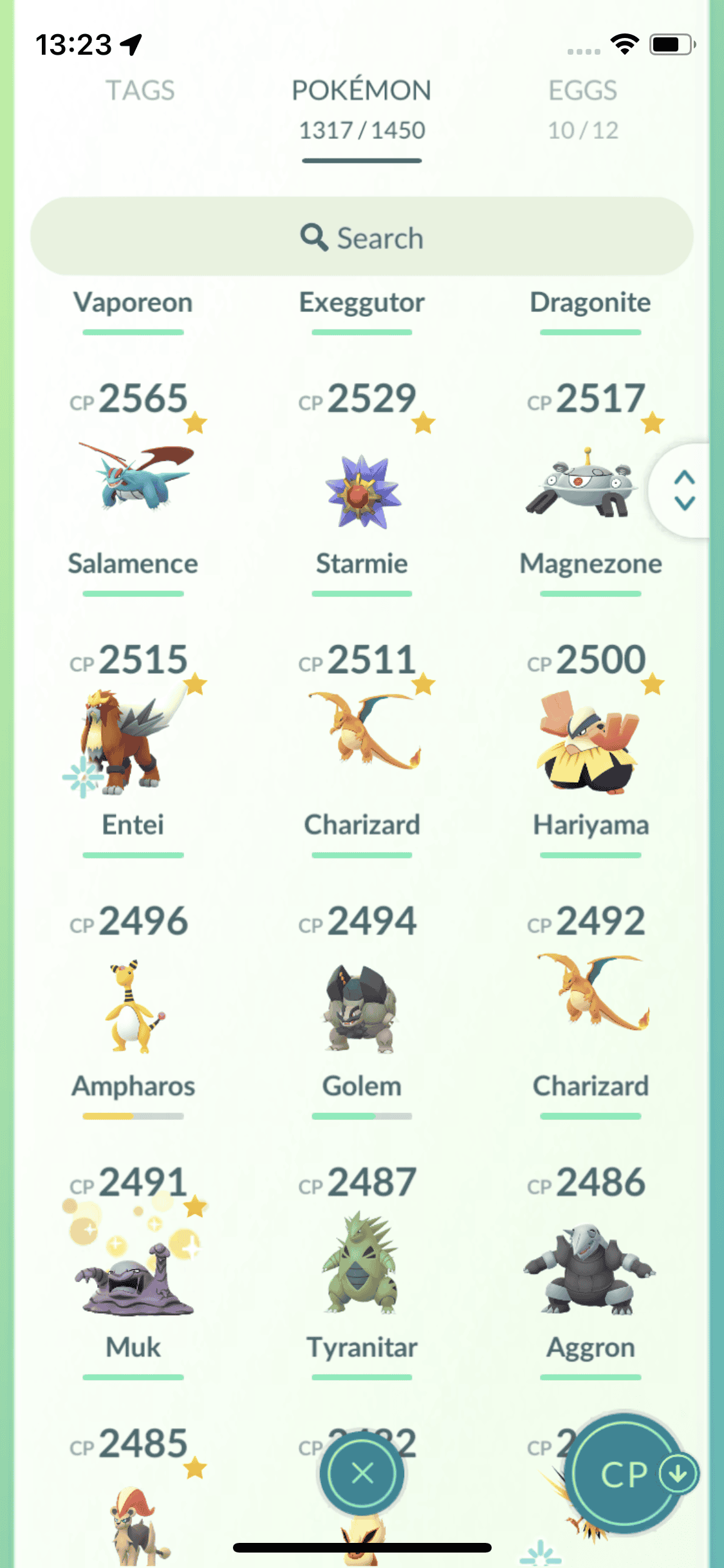Open Aggron CP 2486

pyautogui.click(x=590, y=1268)
